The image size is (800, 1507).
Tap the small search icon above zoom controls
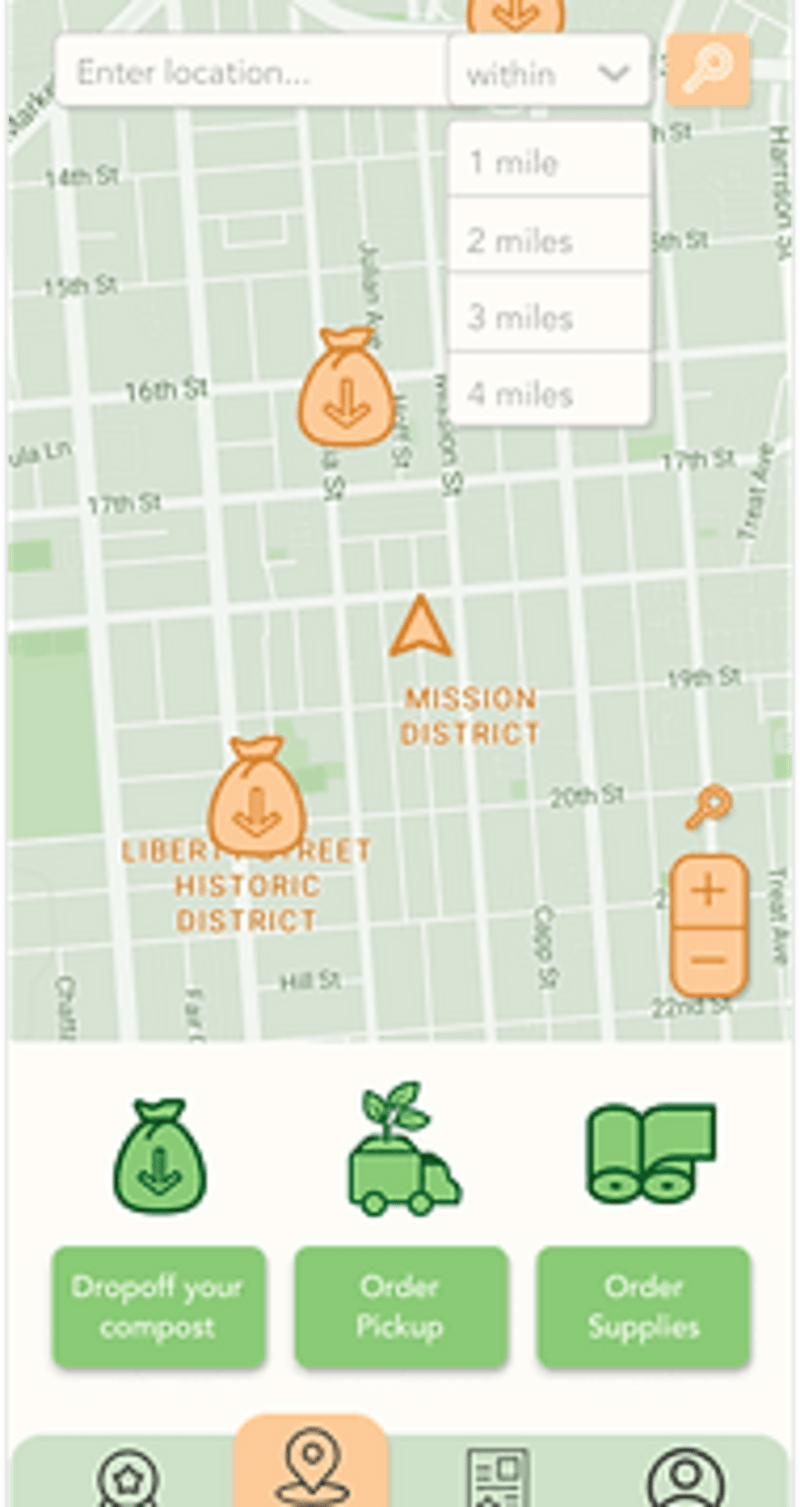click(x=708, y=808)
